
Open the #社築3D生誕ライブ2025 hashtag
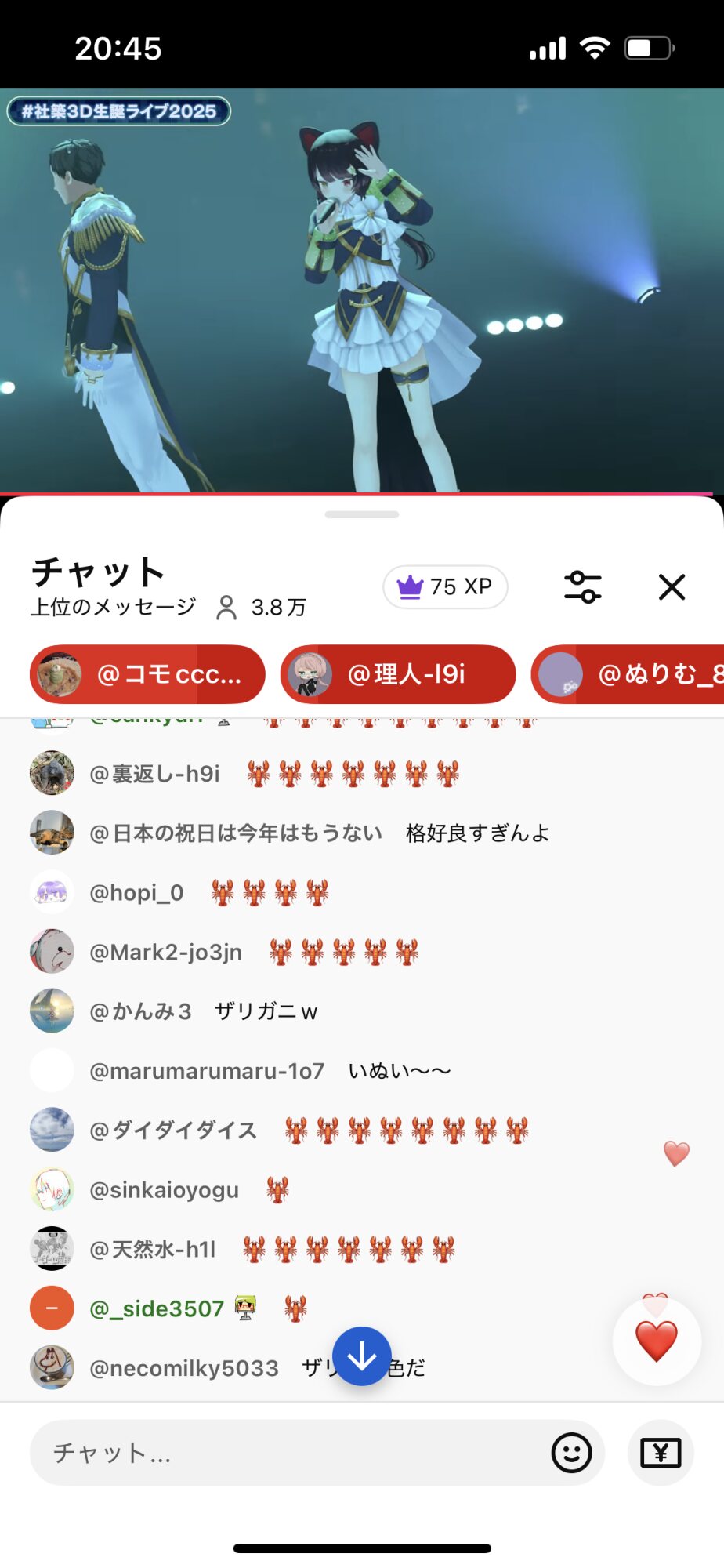point(119,111)
